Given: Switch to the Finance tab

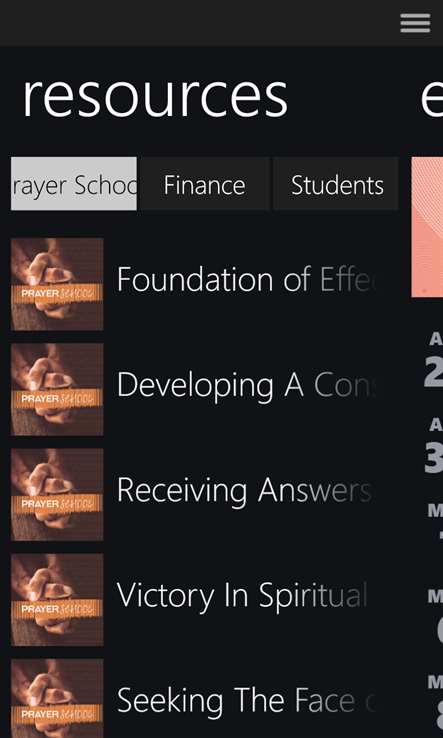Looking at the screenshot, I should (204, 184).
